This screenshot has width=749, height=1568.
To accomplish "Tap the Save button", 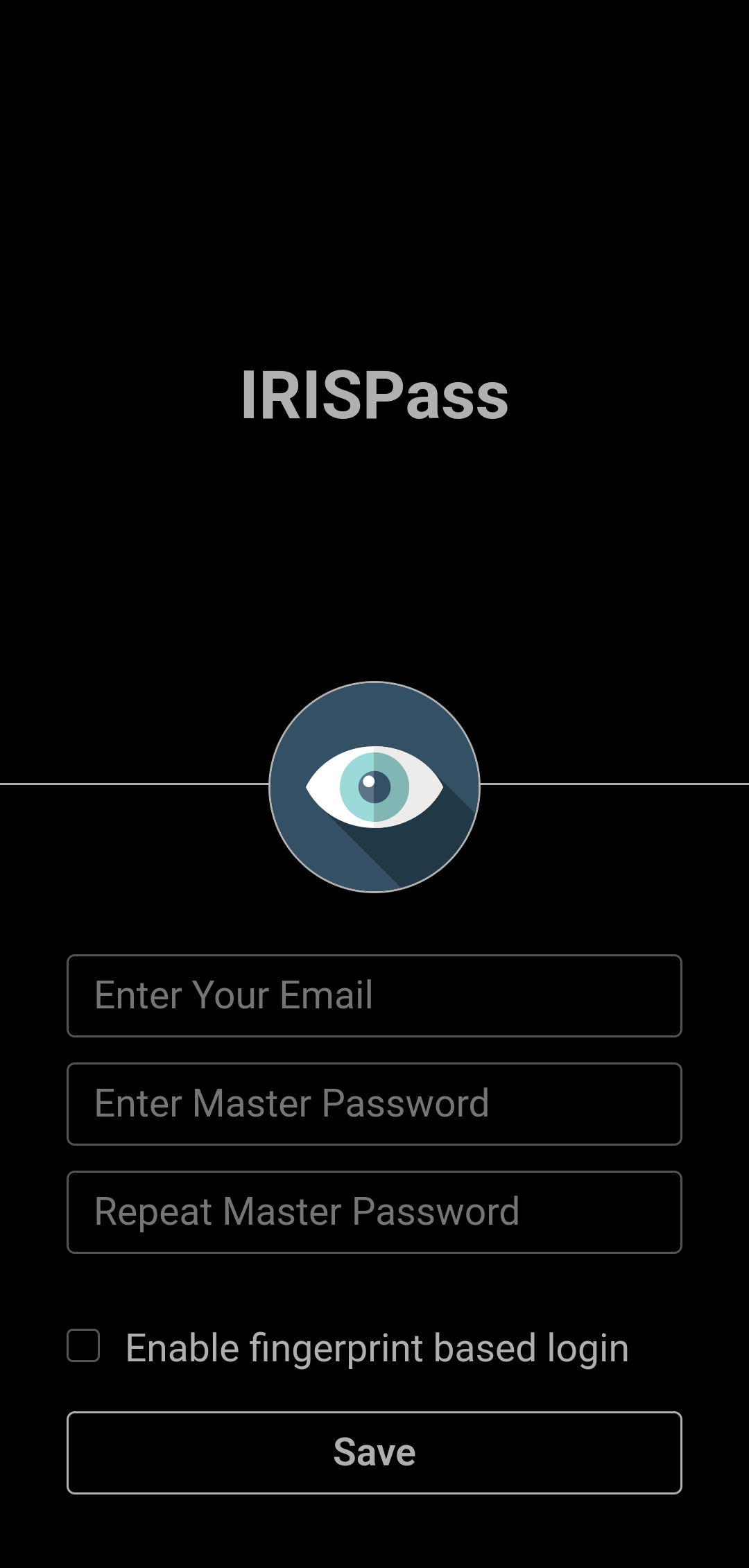I will (374, 1452).
